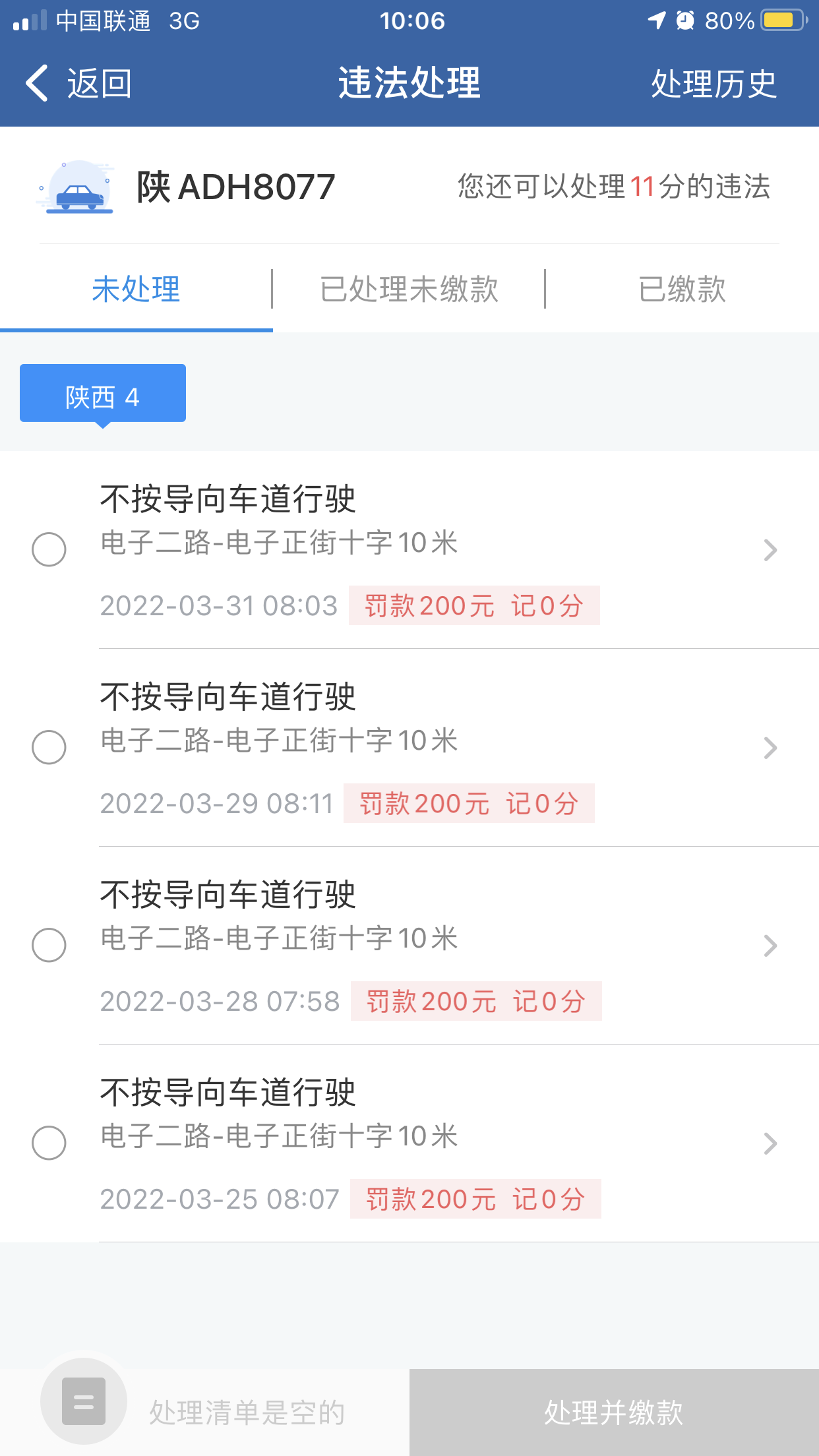
Task: Open details chevron for the 2022-03-28 violation
Action: pyautogui.click(x=770, y=946)
